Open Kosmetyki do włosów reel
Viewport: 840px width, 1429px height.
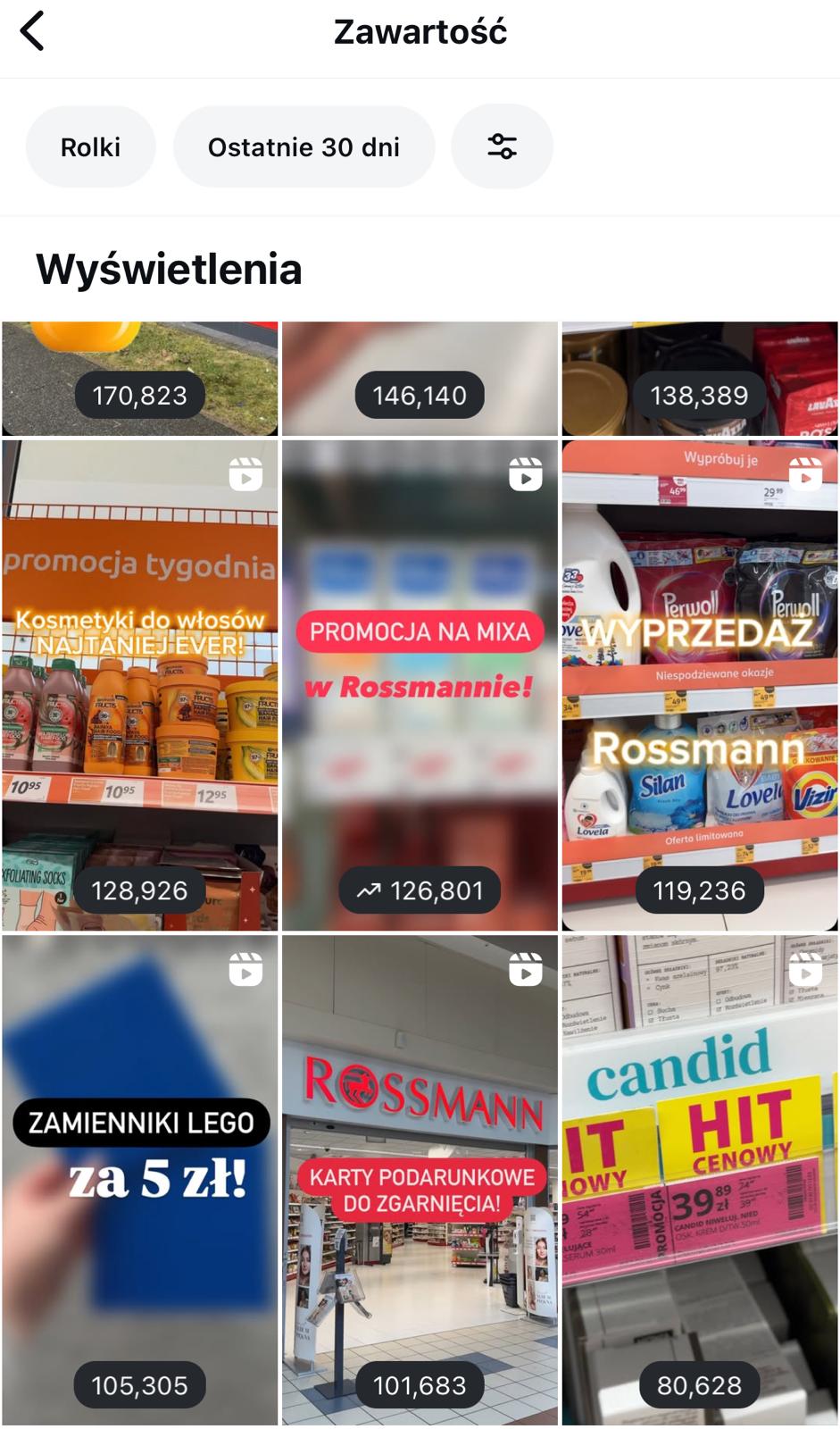pyautogui.click(x=140, y=685)
